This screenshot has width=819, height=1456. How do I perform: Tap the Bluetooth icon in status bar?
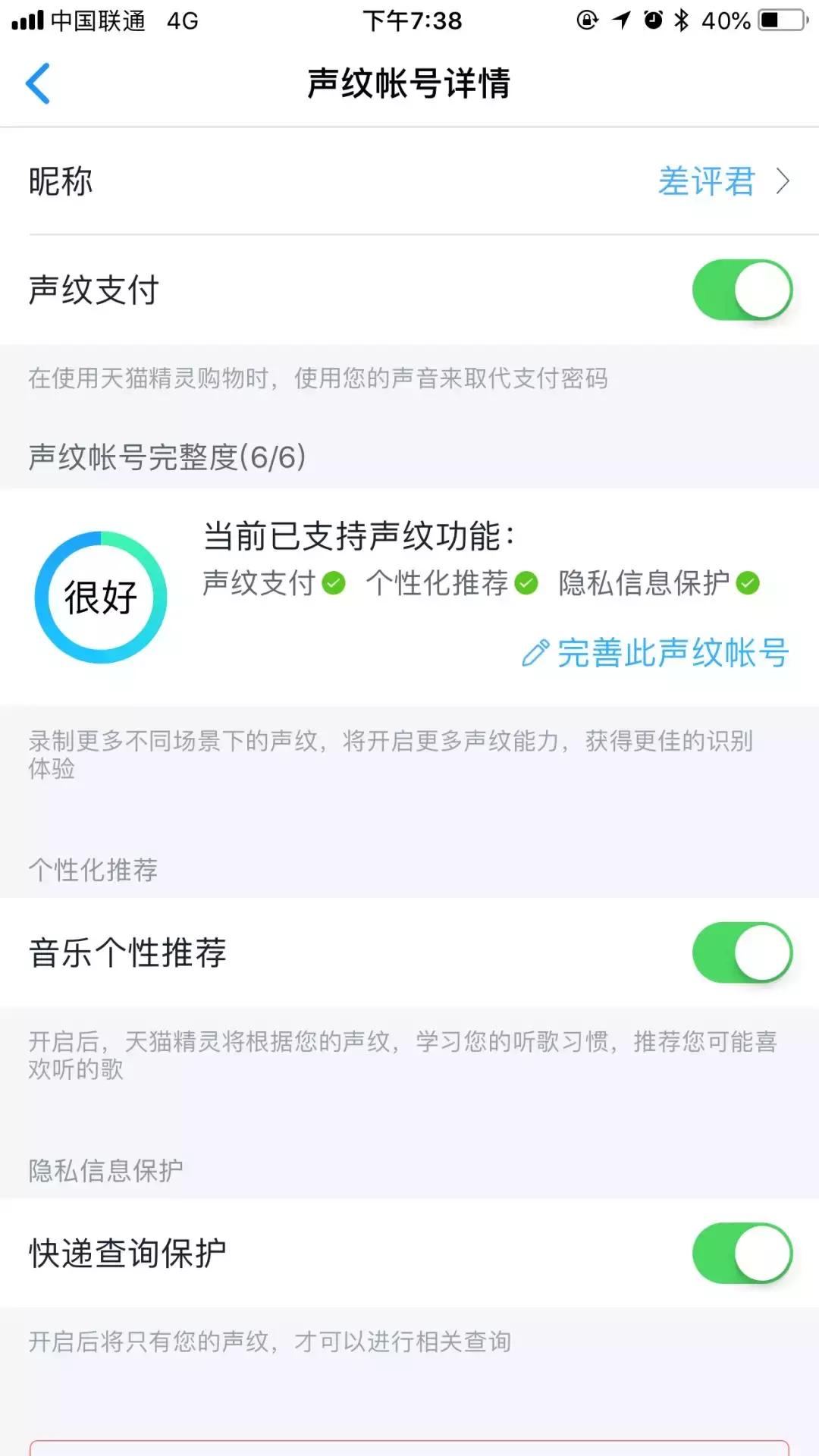[682, 20]
